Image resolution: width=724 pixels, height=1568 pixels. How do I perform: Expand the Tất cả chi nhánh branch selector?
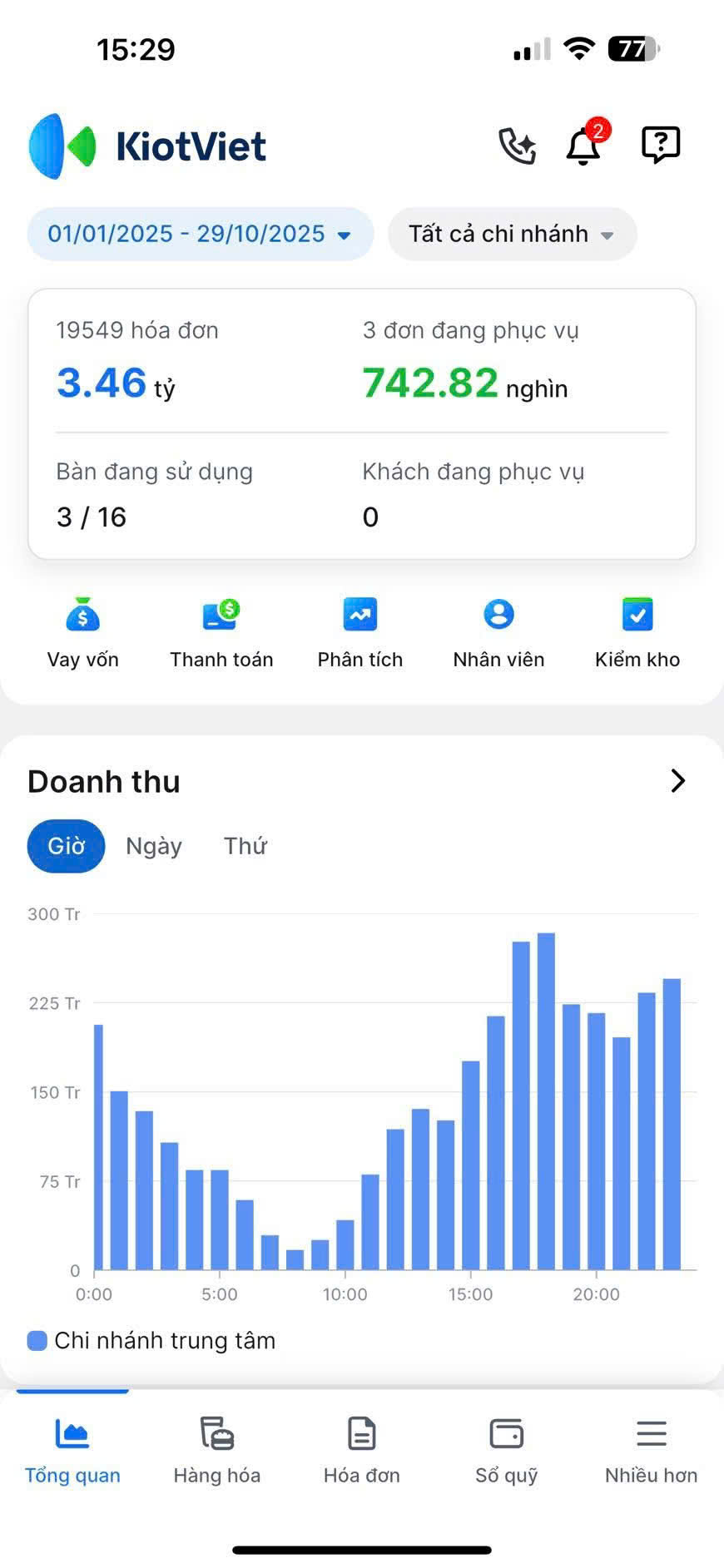click(x=512, y=234)
